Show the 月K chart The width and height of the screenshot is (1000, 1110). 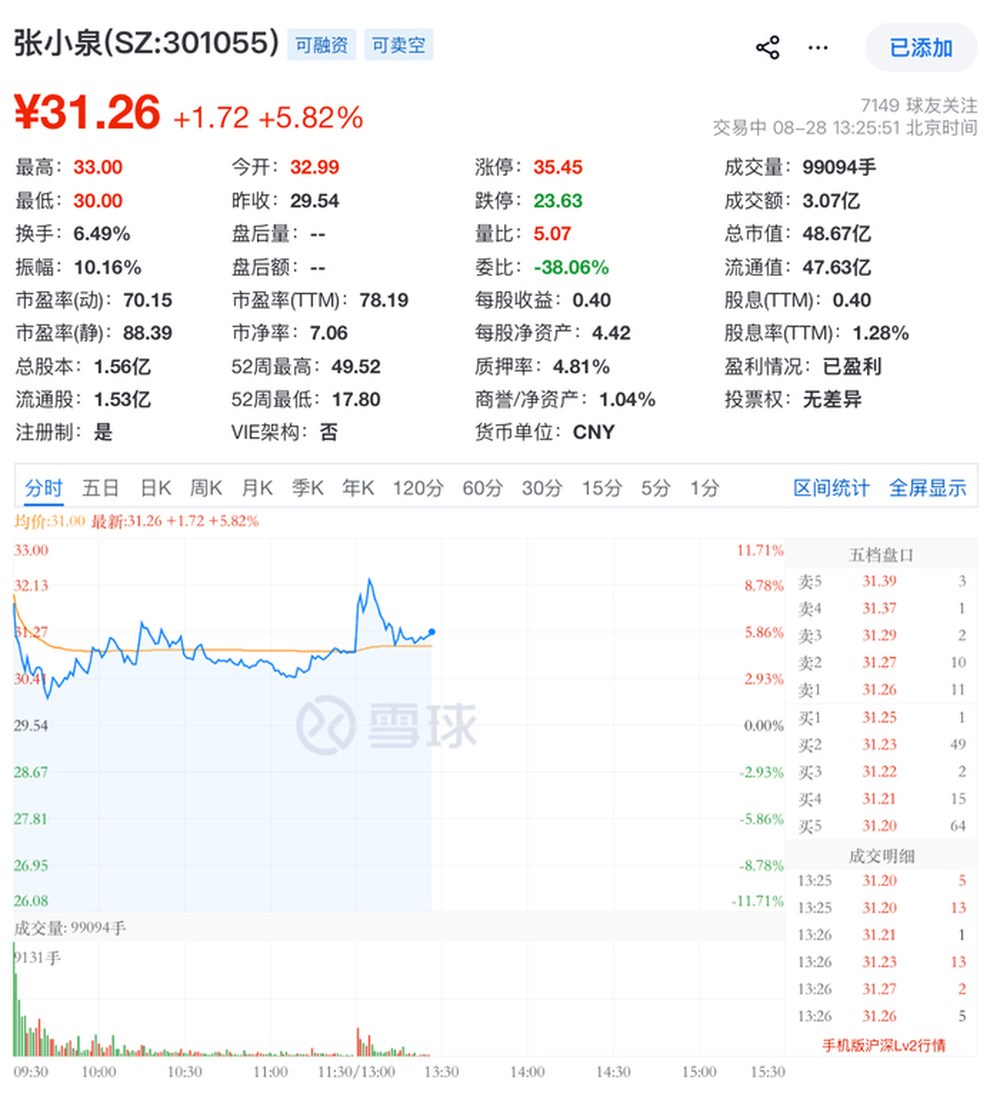[257, 488]
